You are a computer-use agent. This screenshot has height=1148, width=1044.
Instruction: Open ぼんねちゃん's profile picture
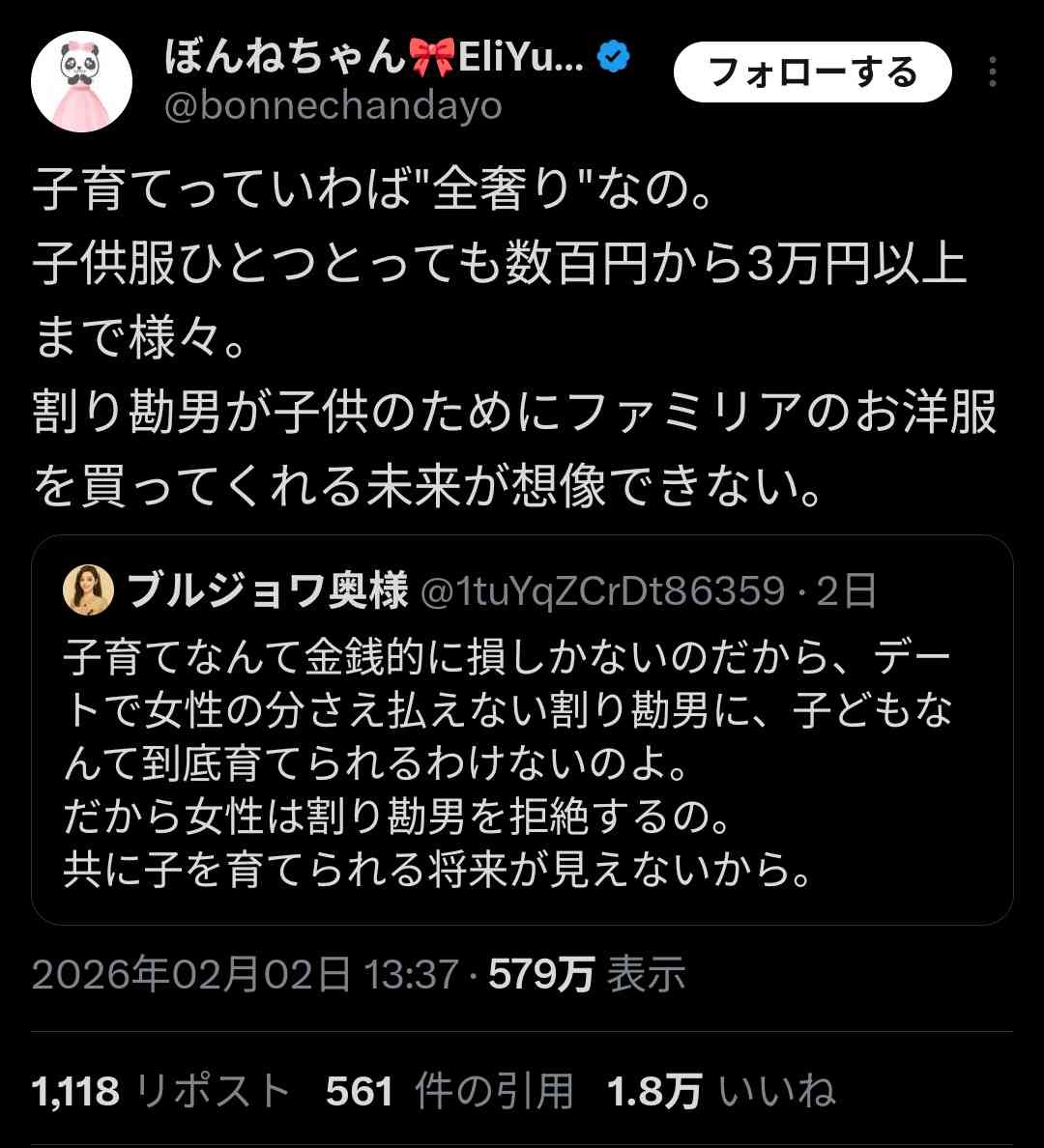pos(81,81)
